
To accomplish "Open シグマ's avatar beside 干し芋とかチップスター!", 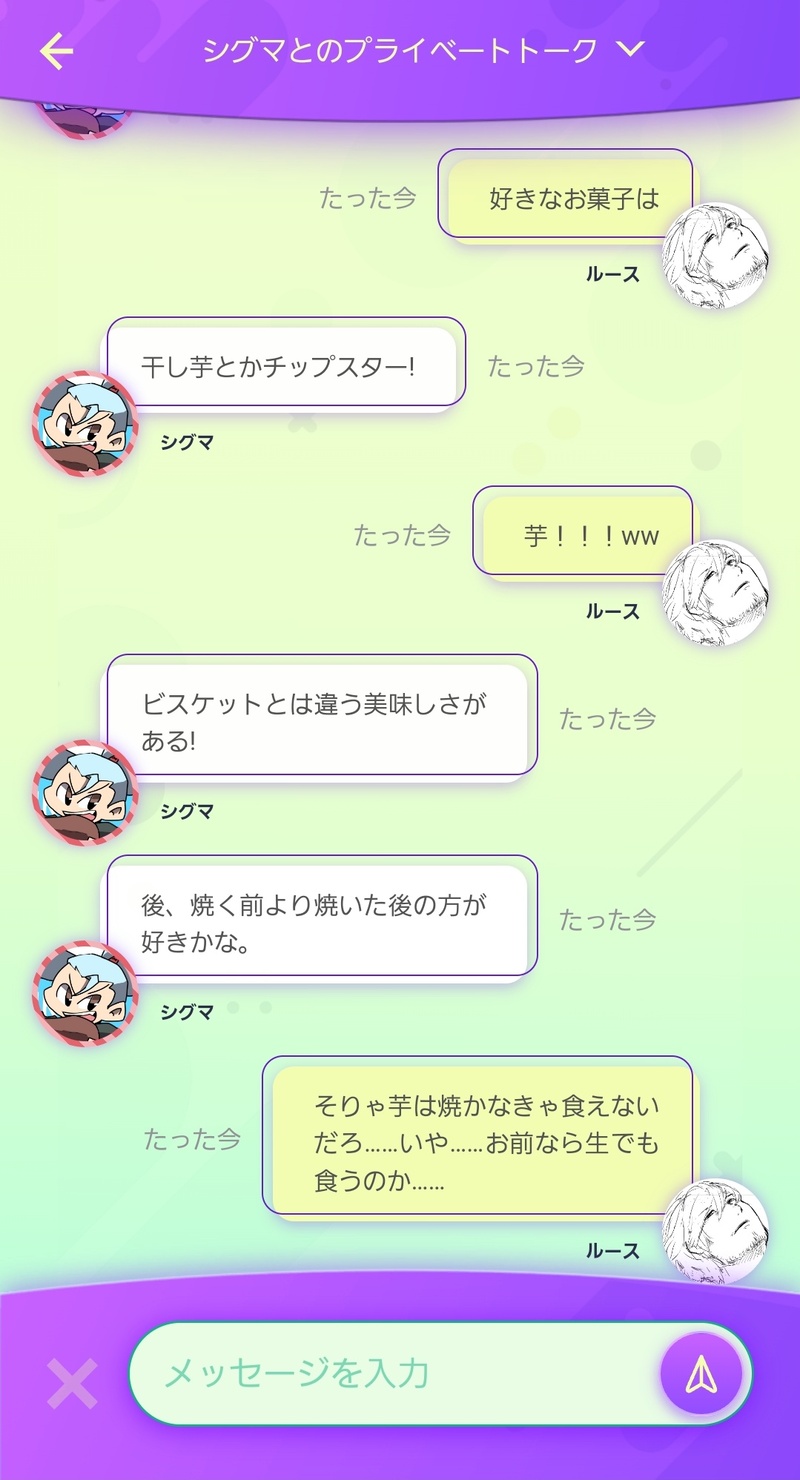I will tap(85, 424).
